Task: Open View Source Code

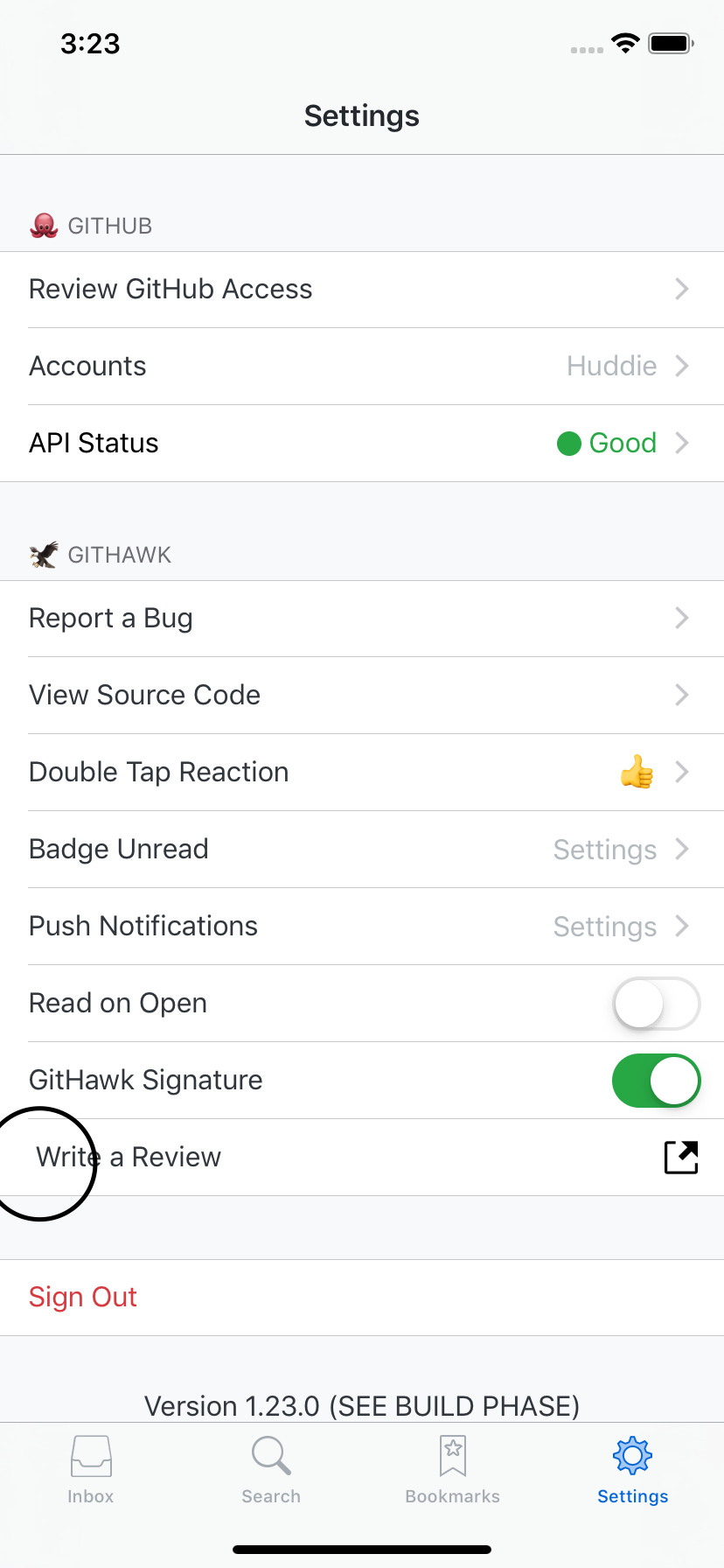Action: coord(362,696)
